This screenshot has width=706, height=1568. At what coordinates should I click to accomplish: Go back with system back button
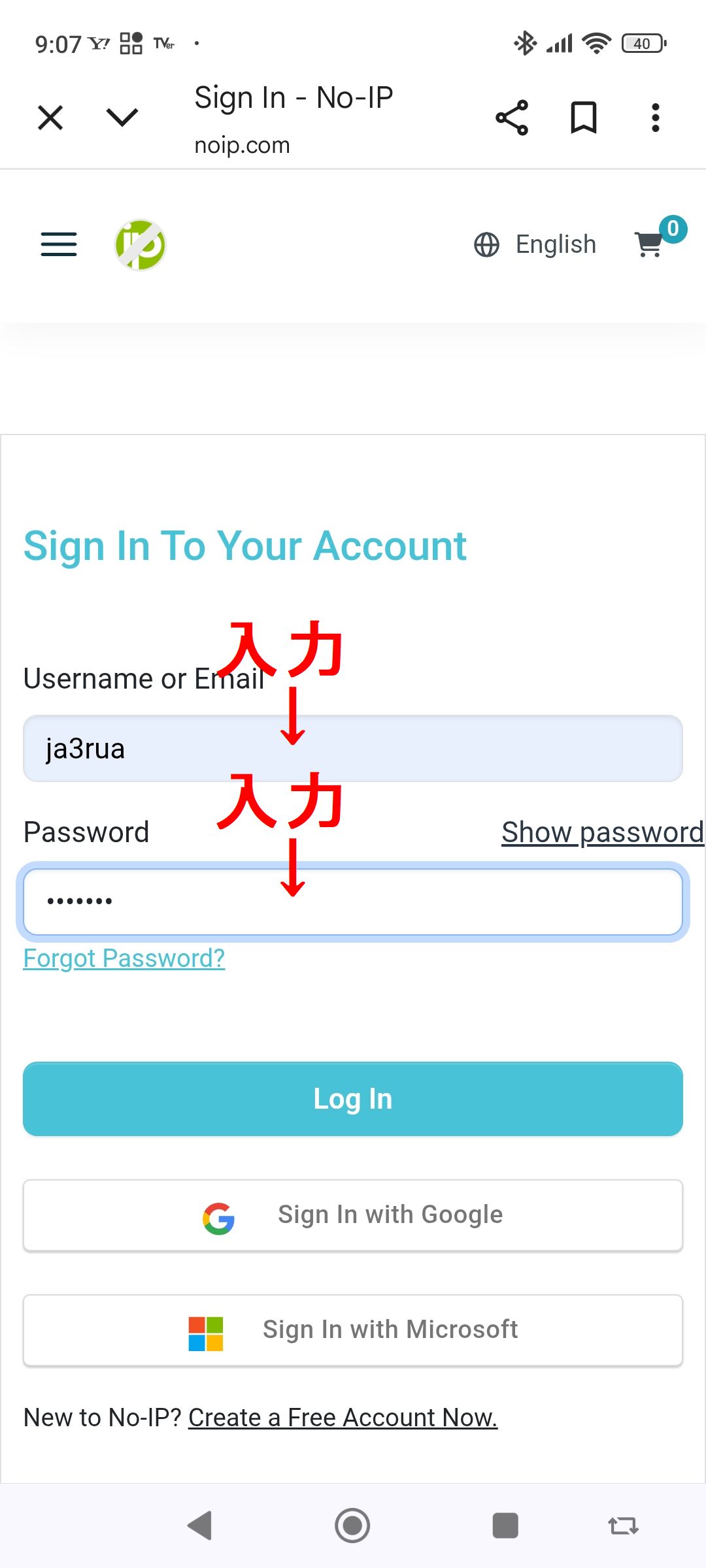pos(199,1526)
